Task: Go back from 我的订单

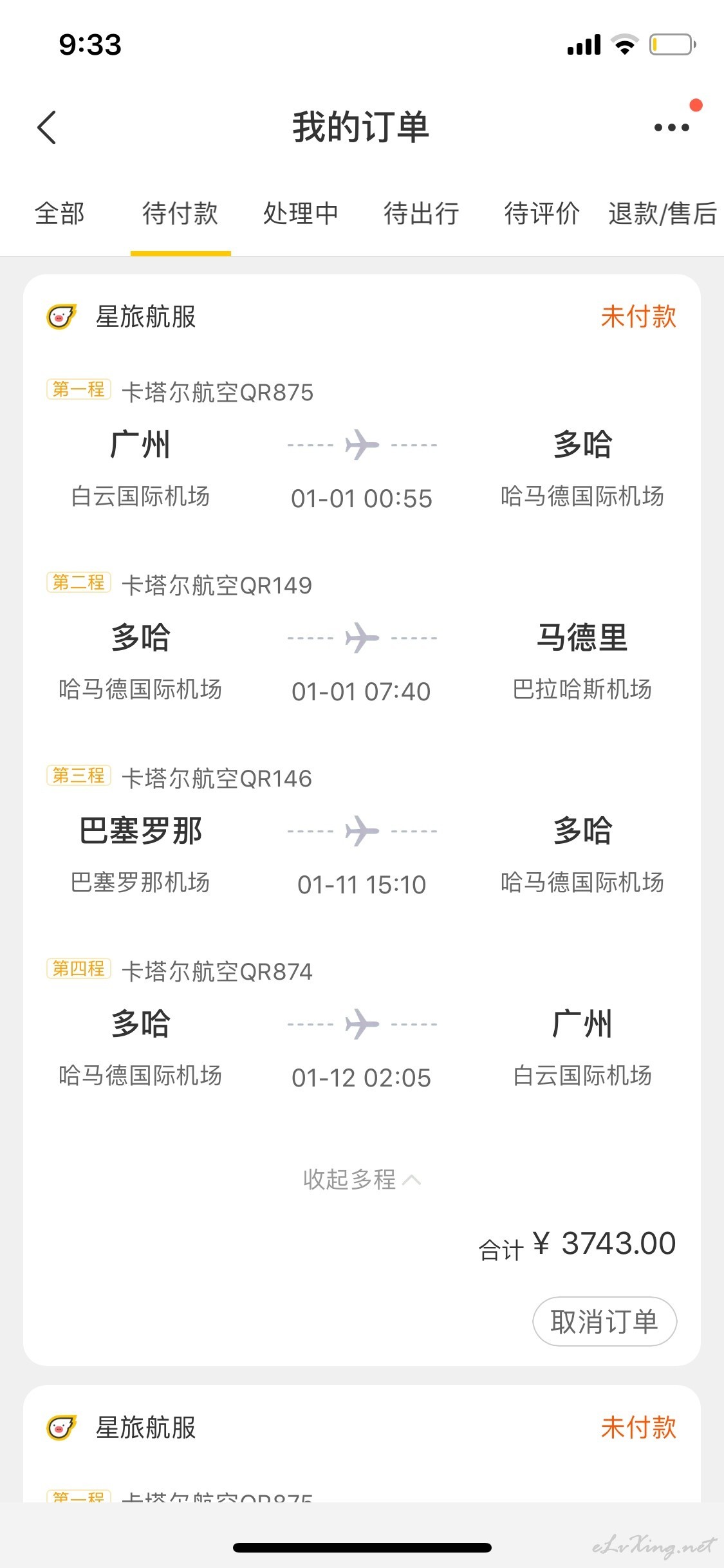Action: [x=47, y=127]
